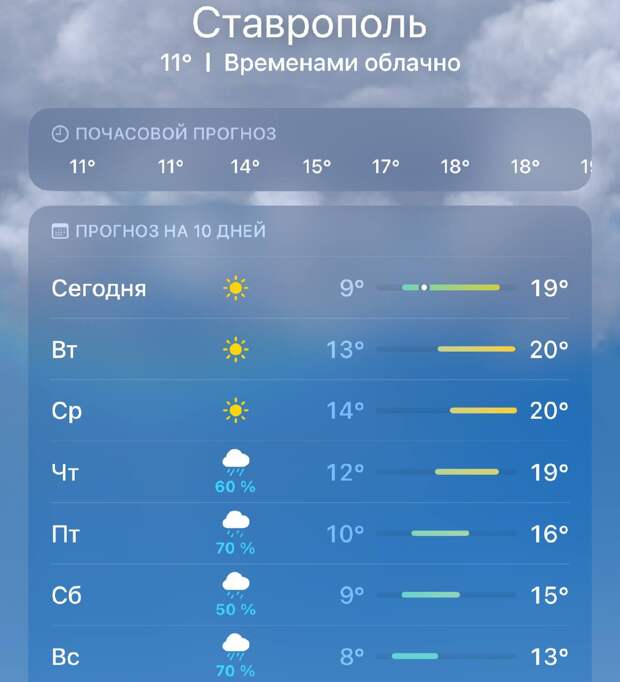Show details for Сб forecast
620x682 pixels.
click(x=309, y=596)
